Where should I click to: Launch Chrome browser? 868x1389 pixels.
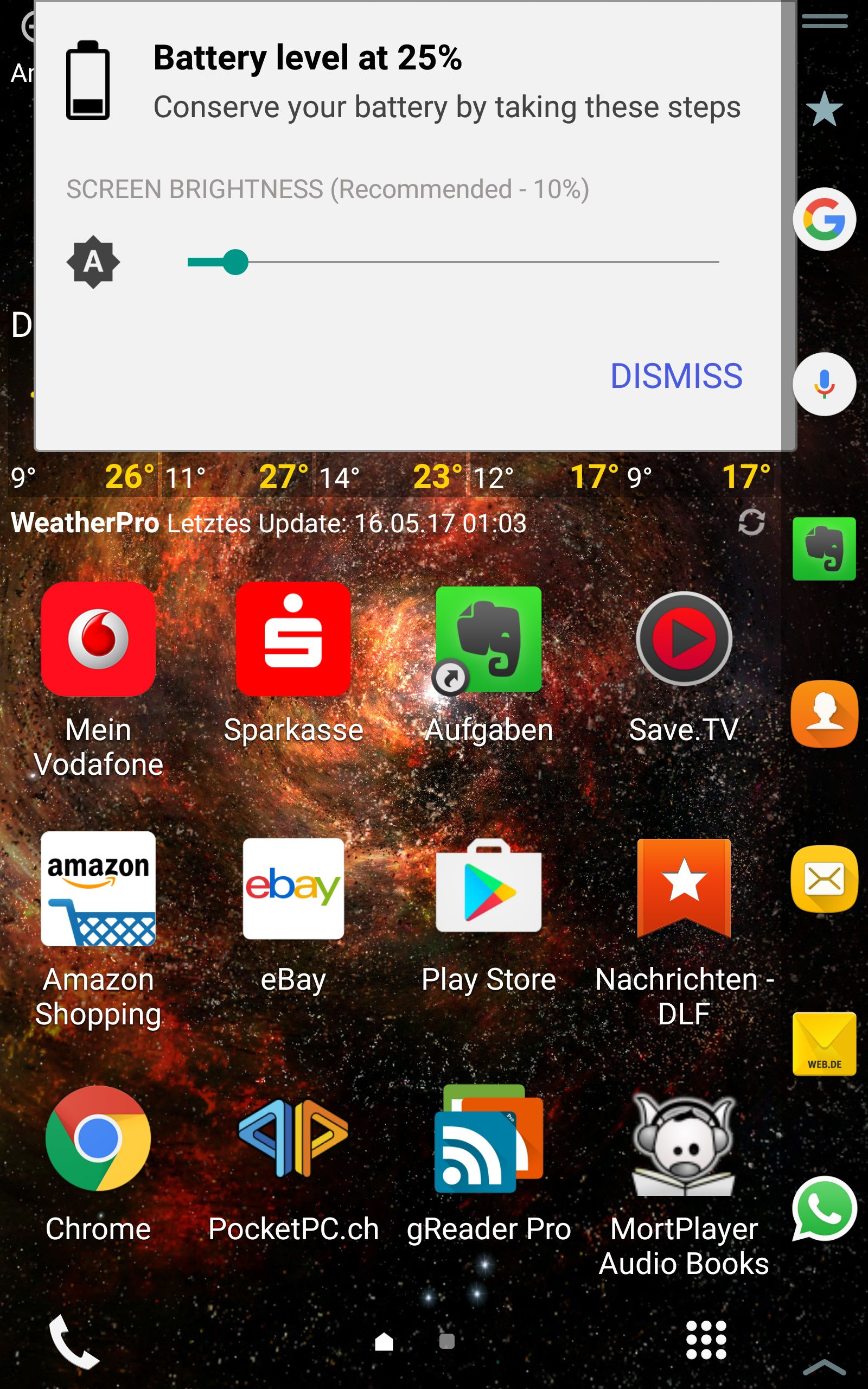tap(98, 1164)
